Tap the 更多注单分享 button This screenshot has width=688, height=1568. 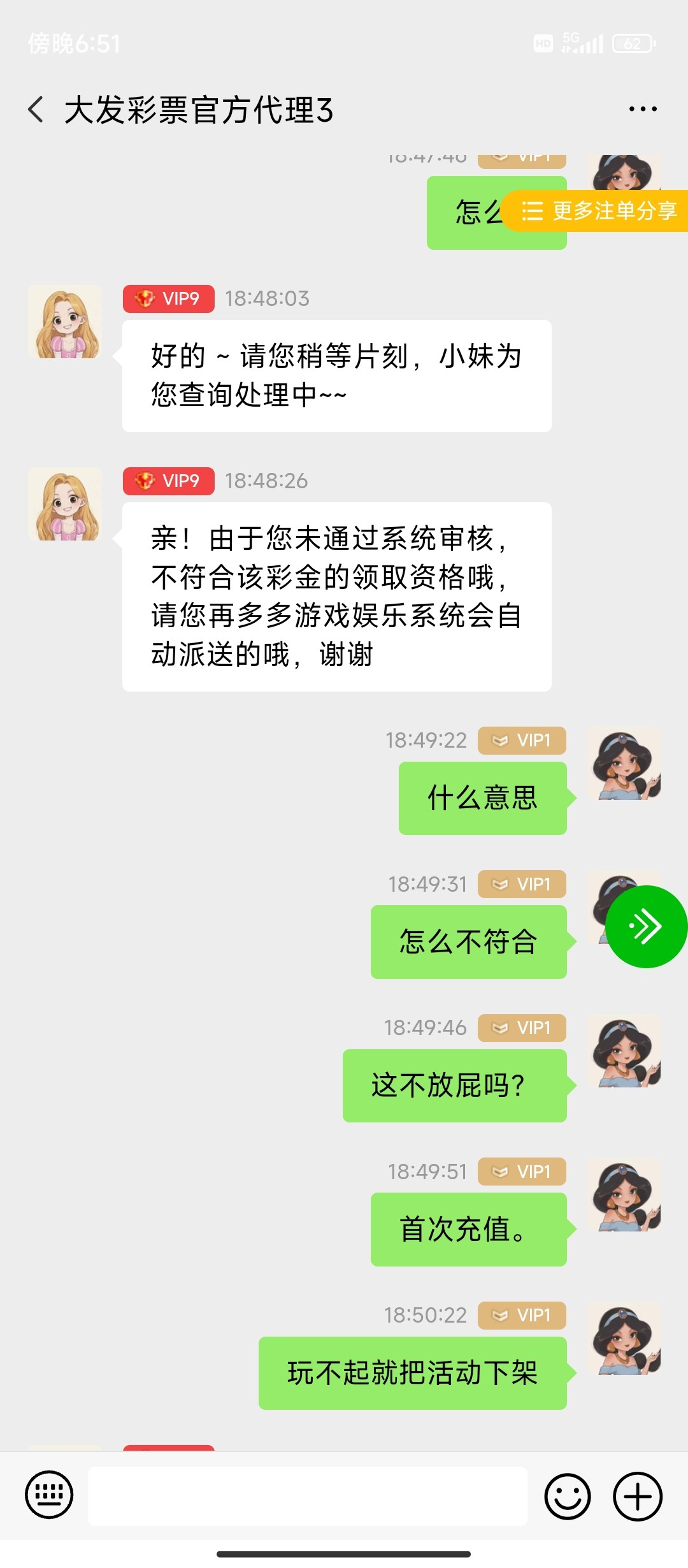(x=599, y=210)
